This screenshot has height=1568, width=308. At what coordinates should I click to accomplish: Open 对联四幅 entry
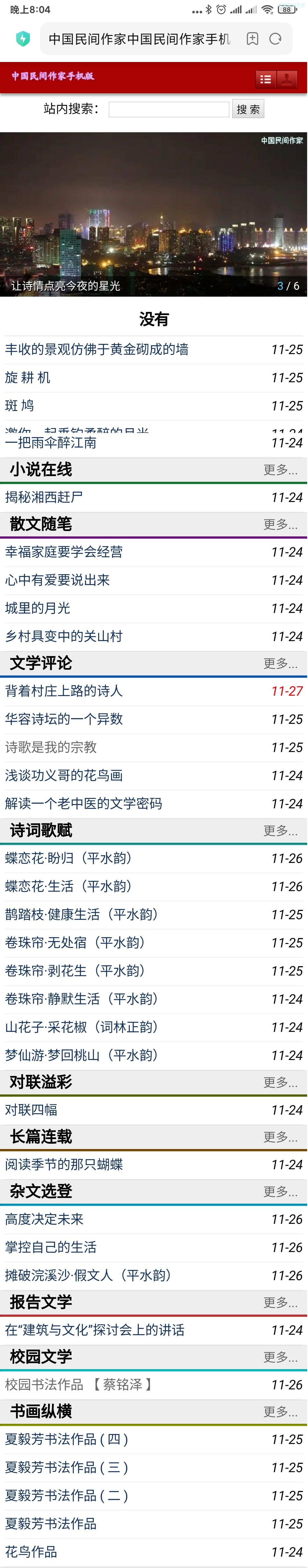(x=31, y=1110)
